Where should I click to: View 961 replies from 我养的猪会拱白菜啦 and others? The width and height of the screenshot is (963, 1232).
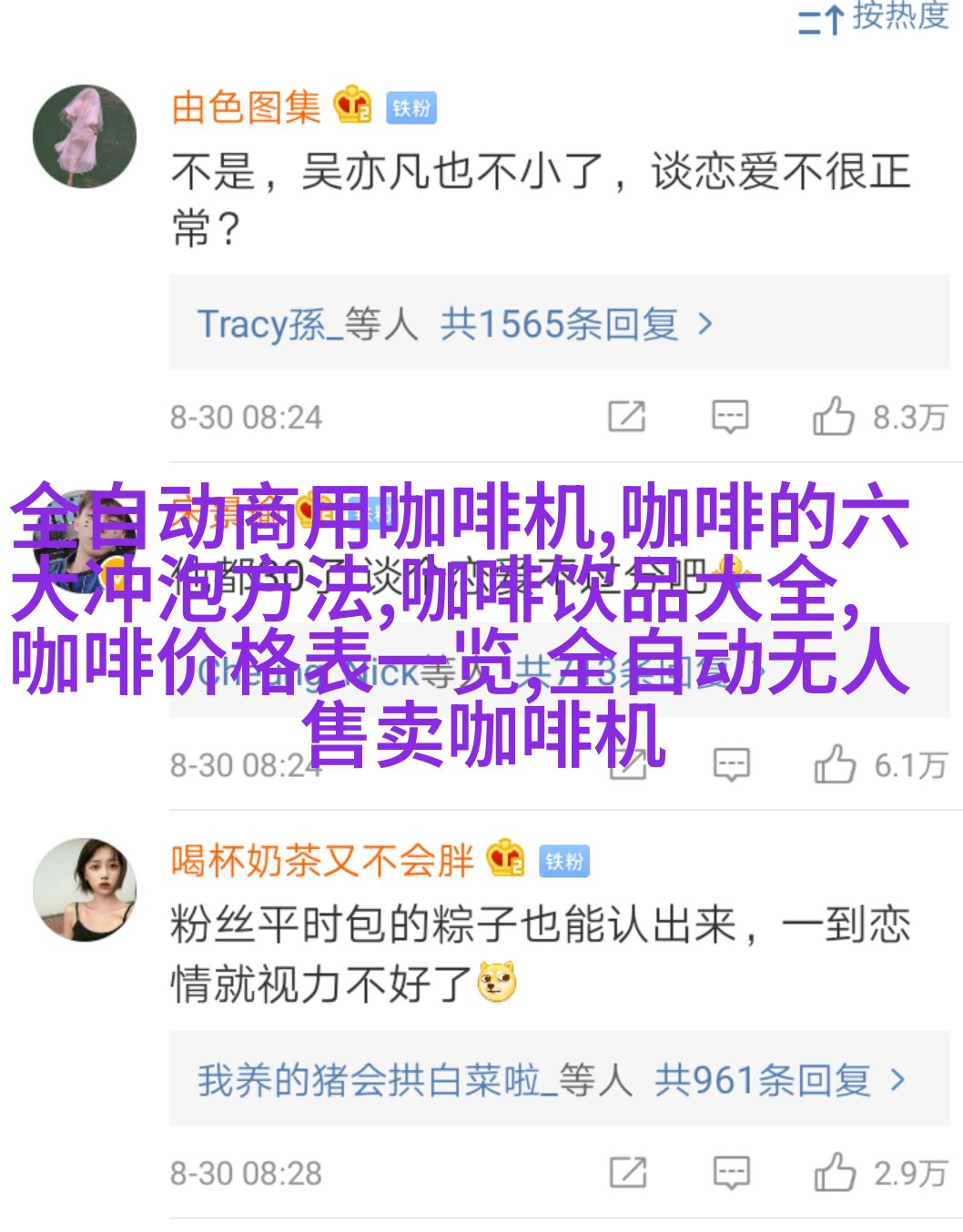click(x=552, y=1080)
